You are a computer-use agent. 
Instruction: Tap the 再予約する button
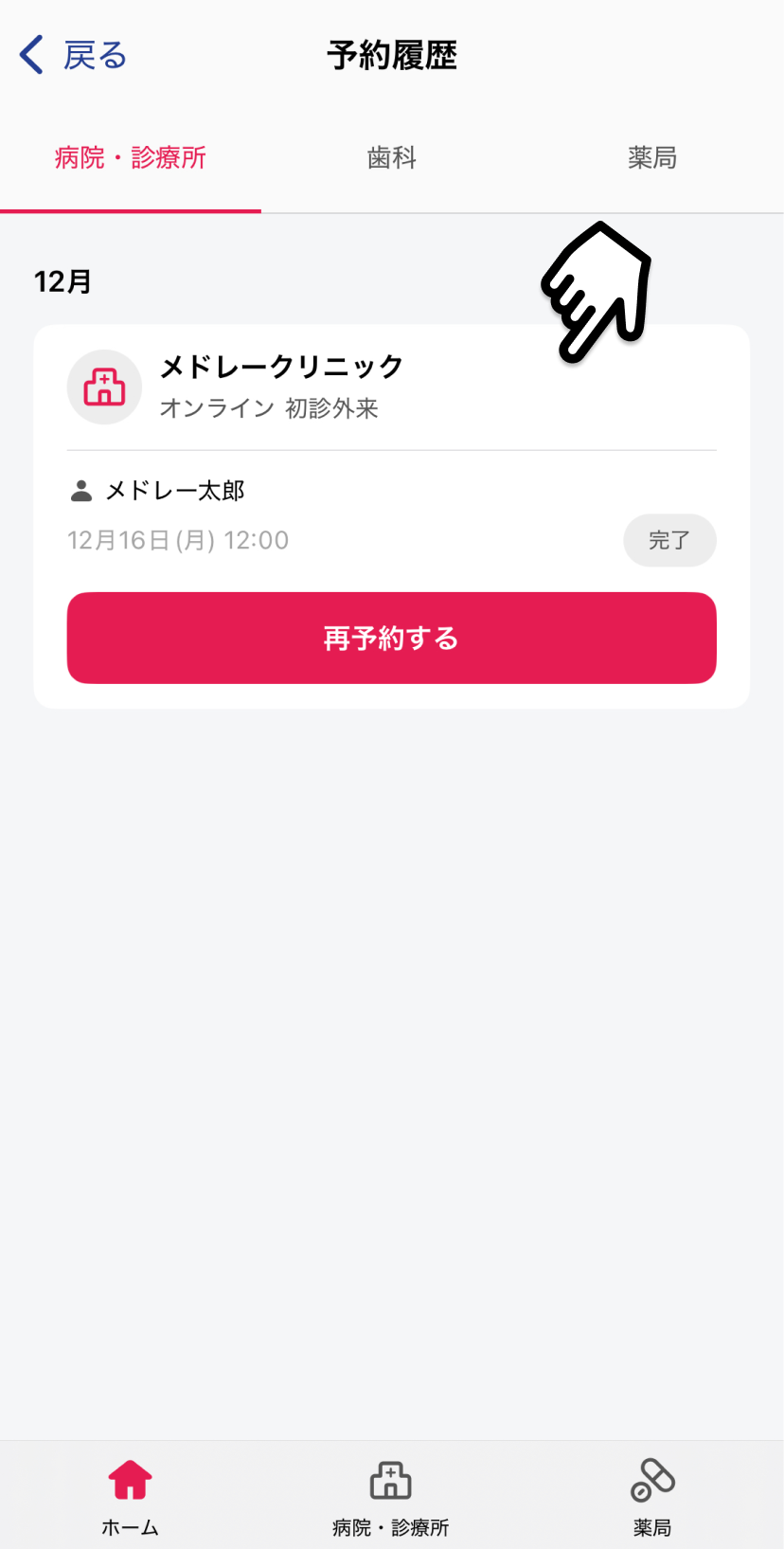point(391,638)
